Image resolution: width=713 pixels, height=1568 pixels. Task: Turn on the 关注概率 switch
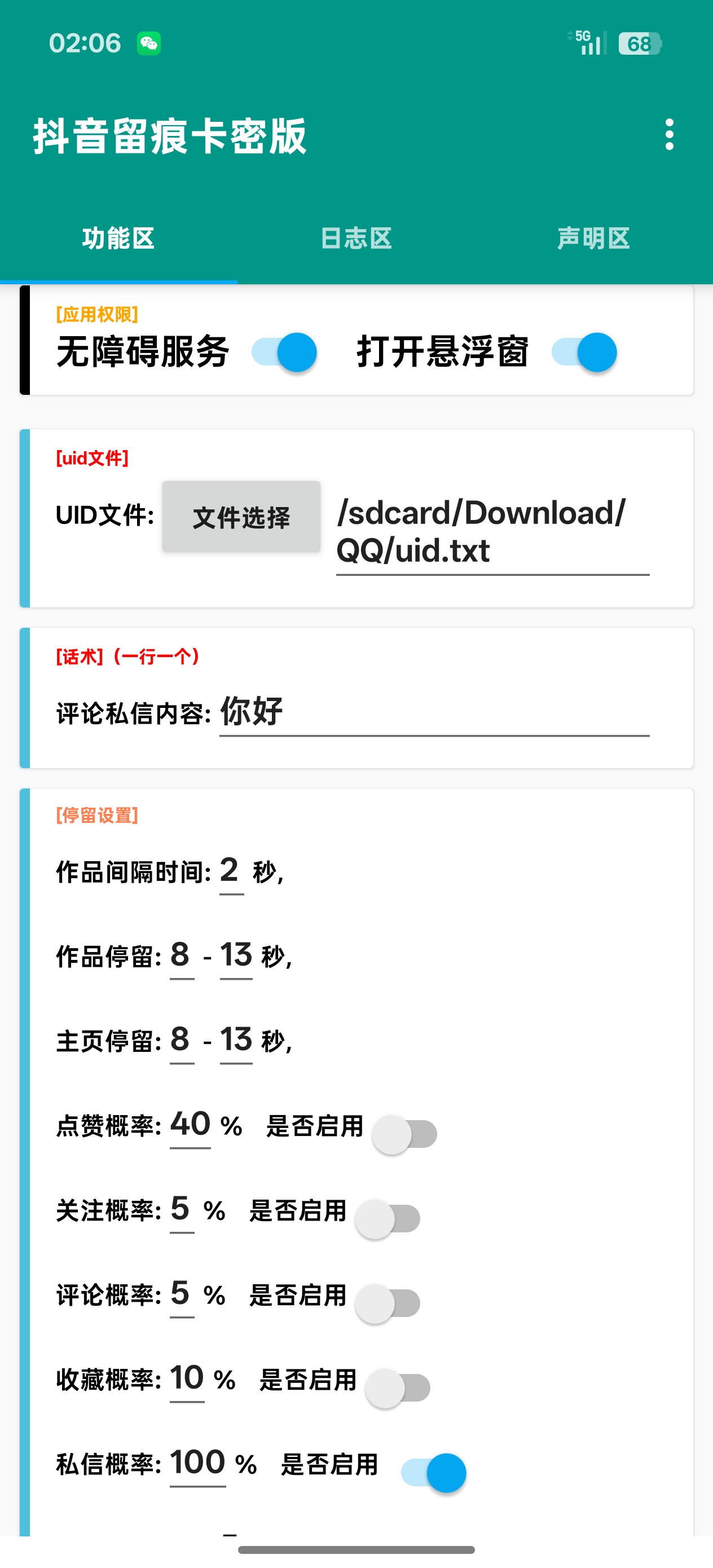388,1219
